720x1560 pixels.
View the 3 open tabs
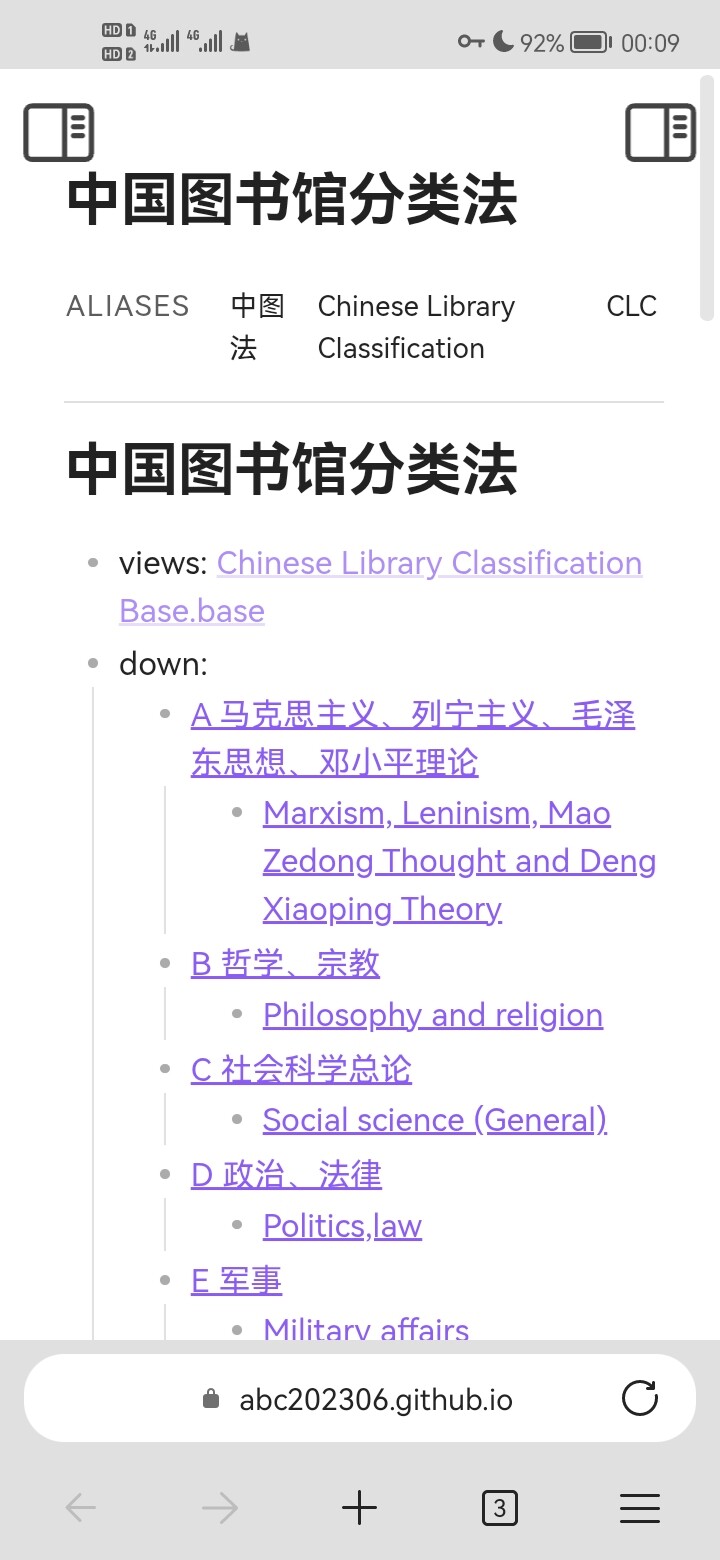(x=499, y=1508)
